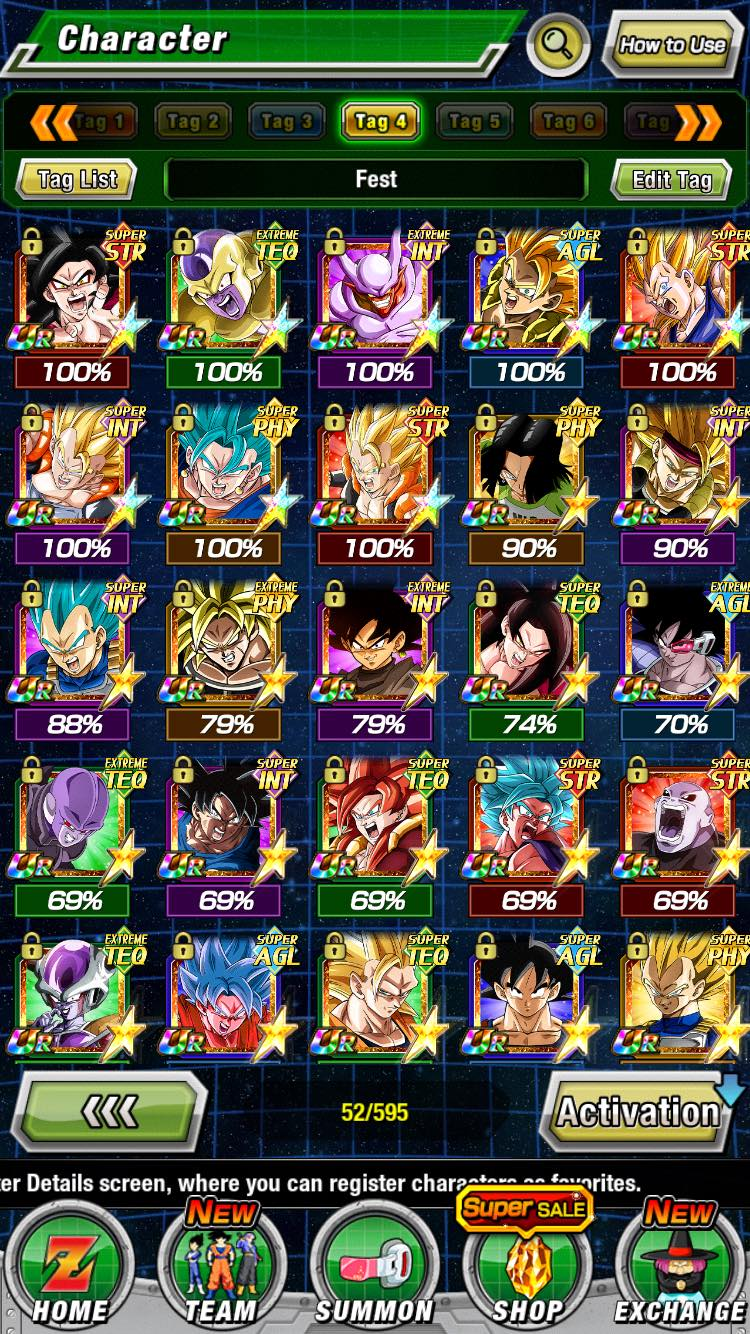Select the Tag 5 tab

point(474,122)
